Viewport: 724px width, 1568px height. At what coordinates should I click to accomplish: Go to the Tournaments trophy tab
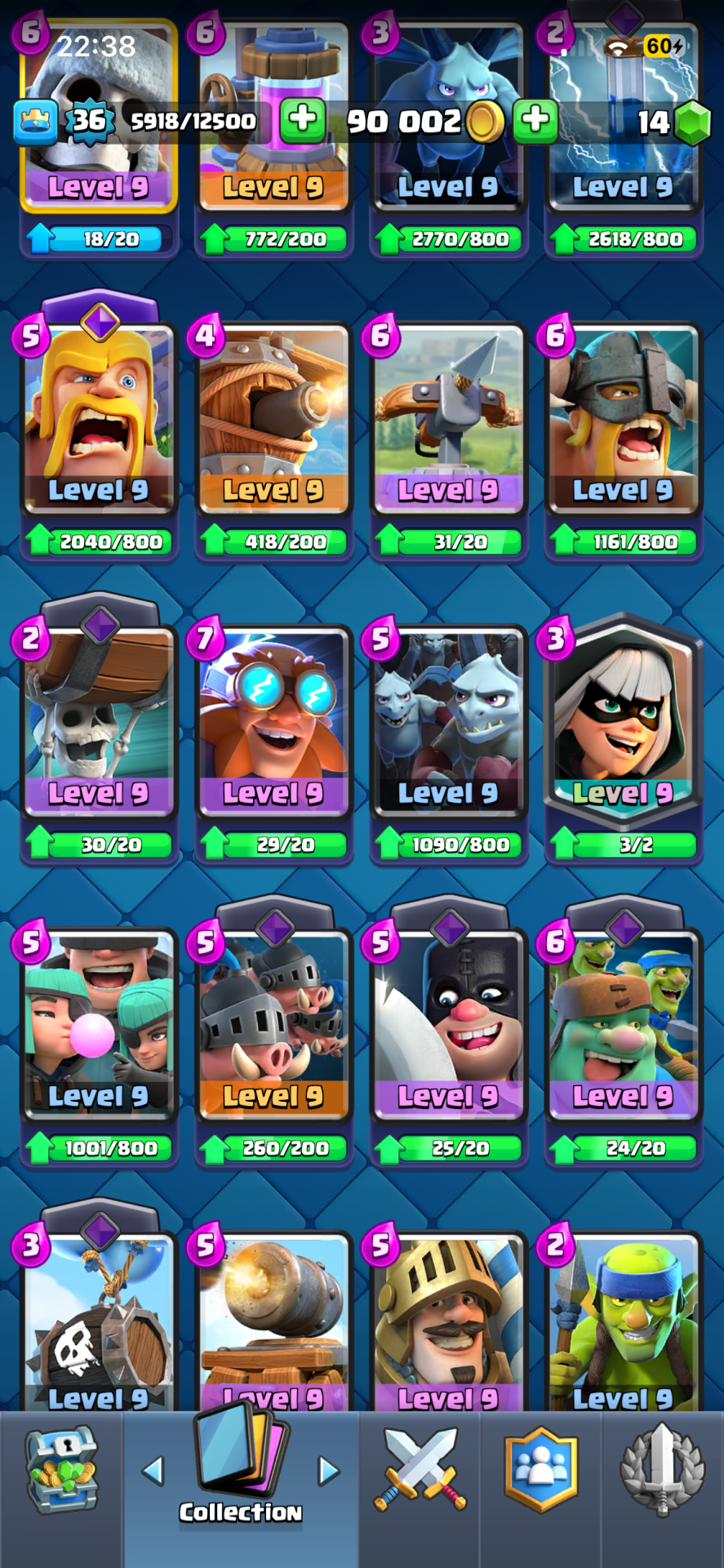(662, 1470)
